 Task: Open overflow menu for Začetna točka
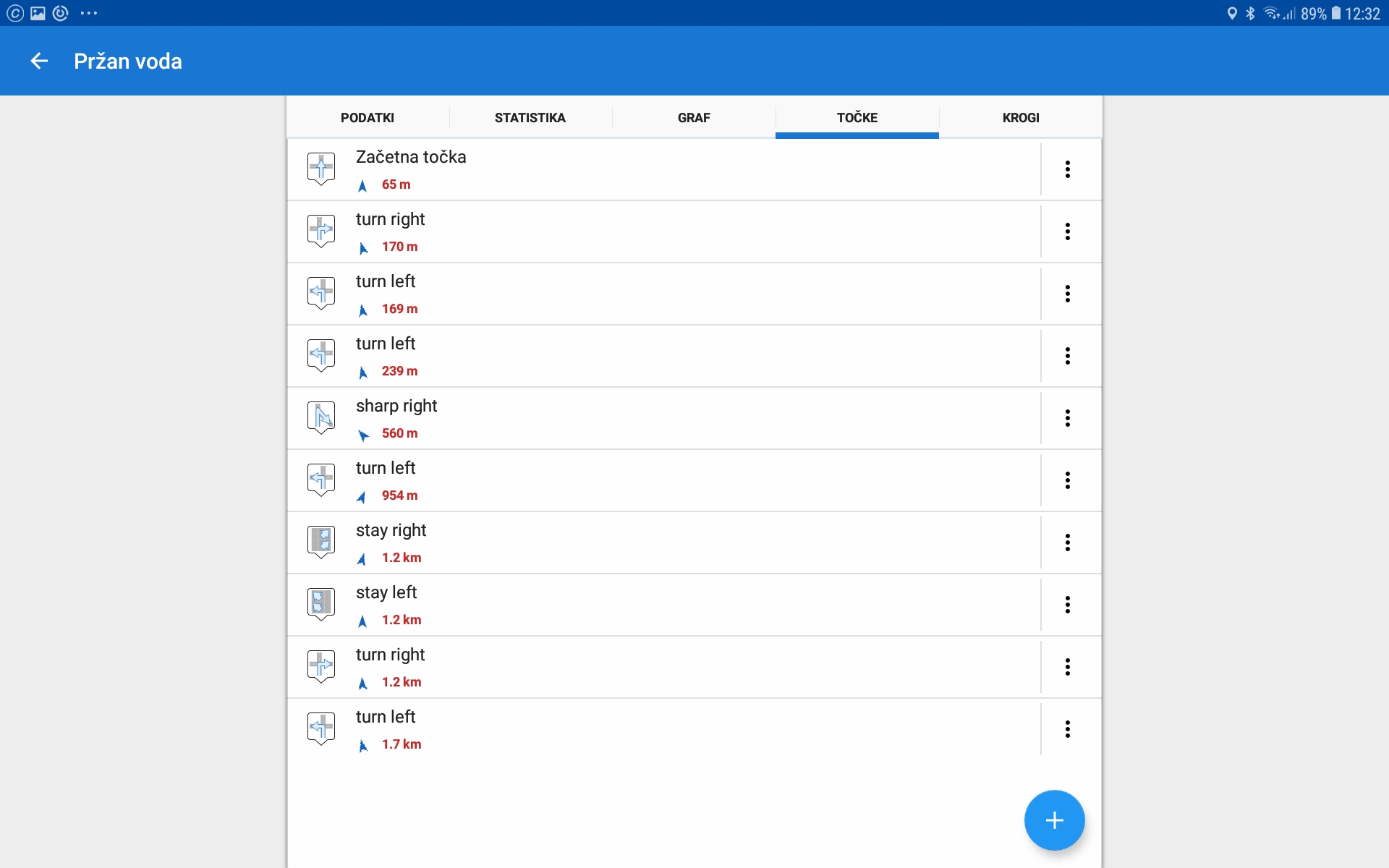pyautogui.click(x=1067, y=169)
